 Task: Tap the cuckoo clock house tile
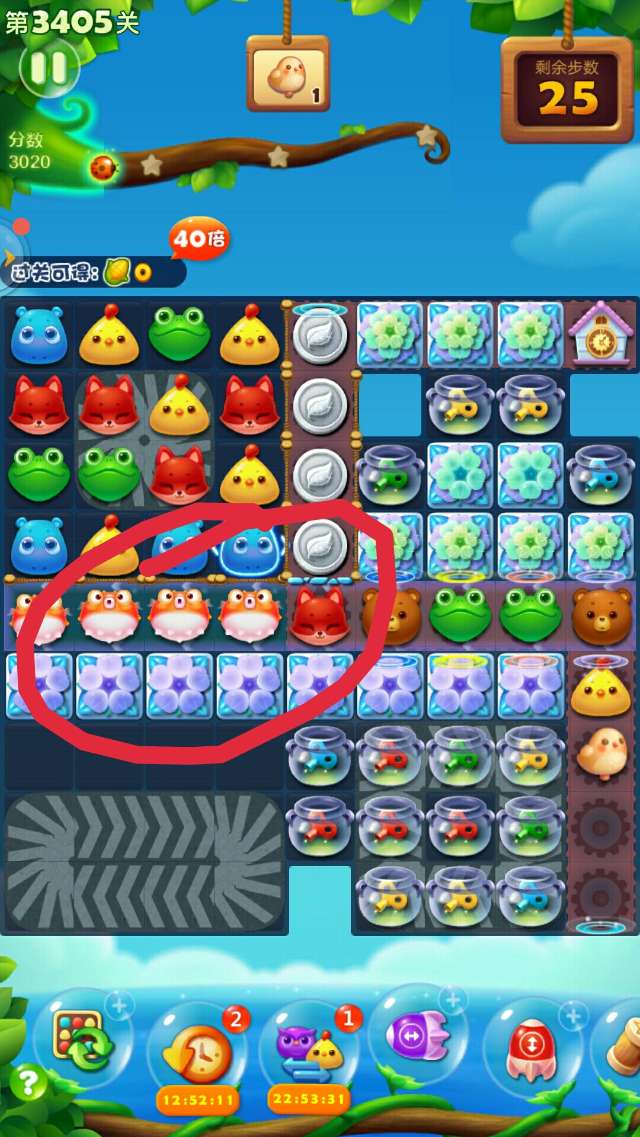click(x=601, y=332)
